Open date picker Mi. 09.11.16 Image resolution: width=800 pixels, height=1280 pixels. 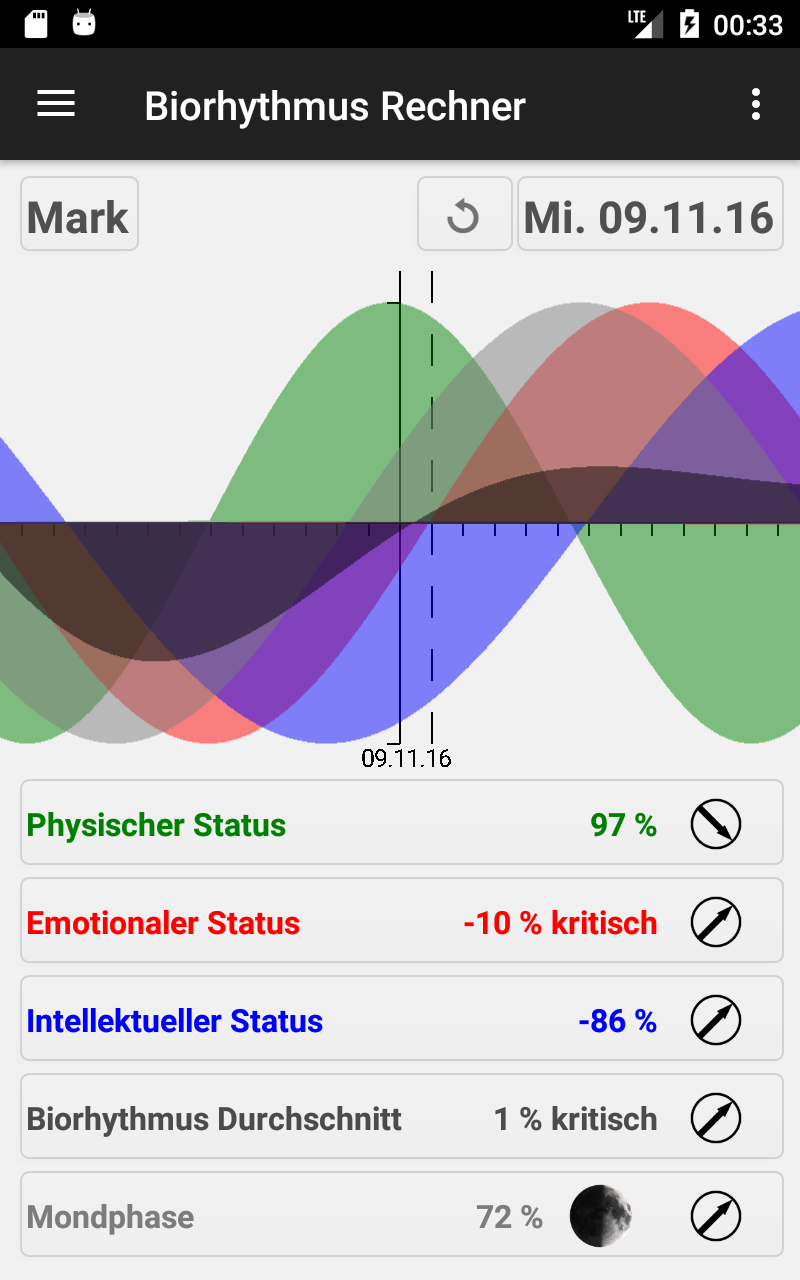pyautogui.click(x=649, y=215)
